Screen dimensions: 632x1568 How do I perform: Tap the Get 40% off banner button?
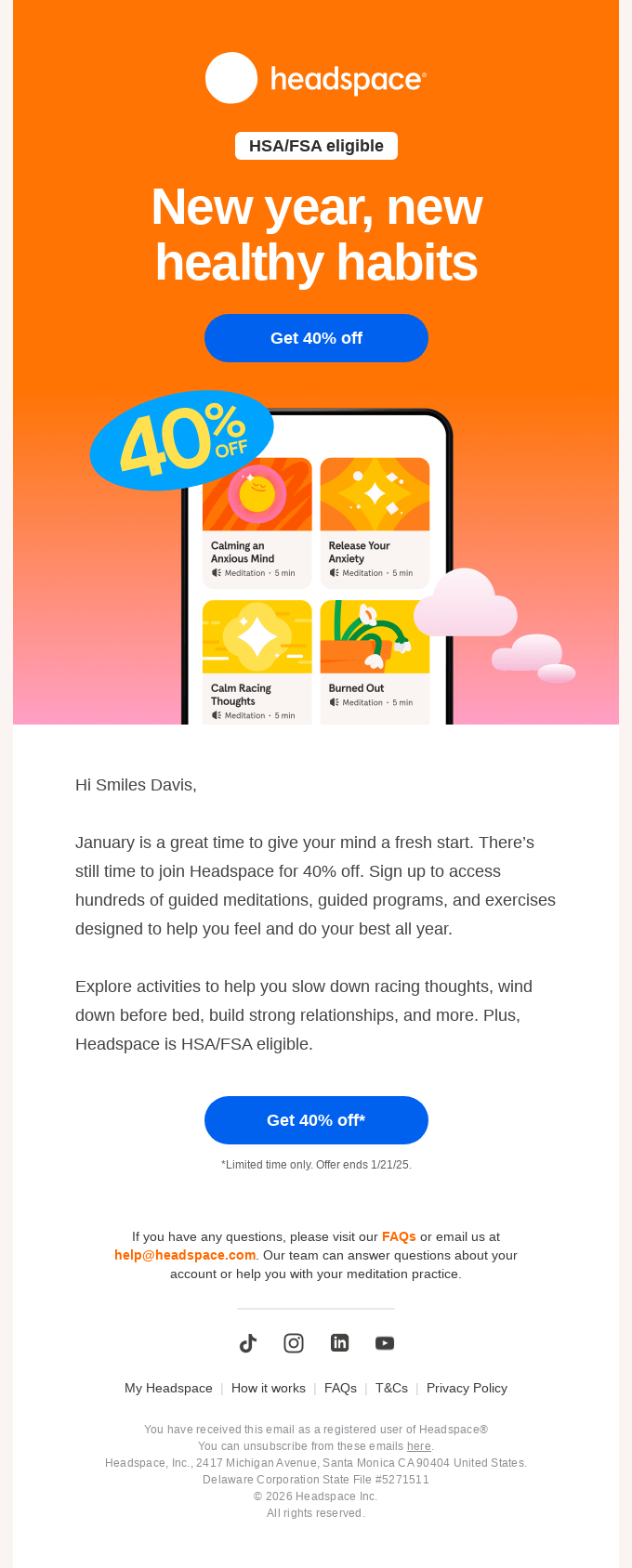point(316,338)
